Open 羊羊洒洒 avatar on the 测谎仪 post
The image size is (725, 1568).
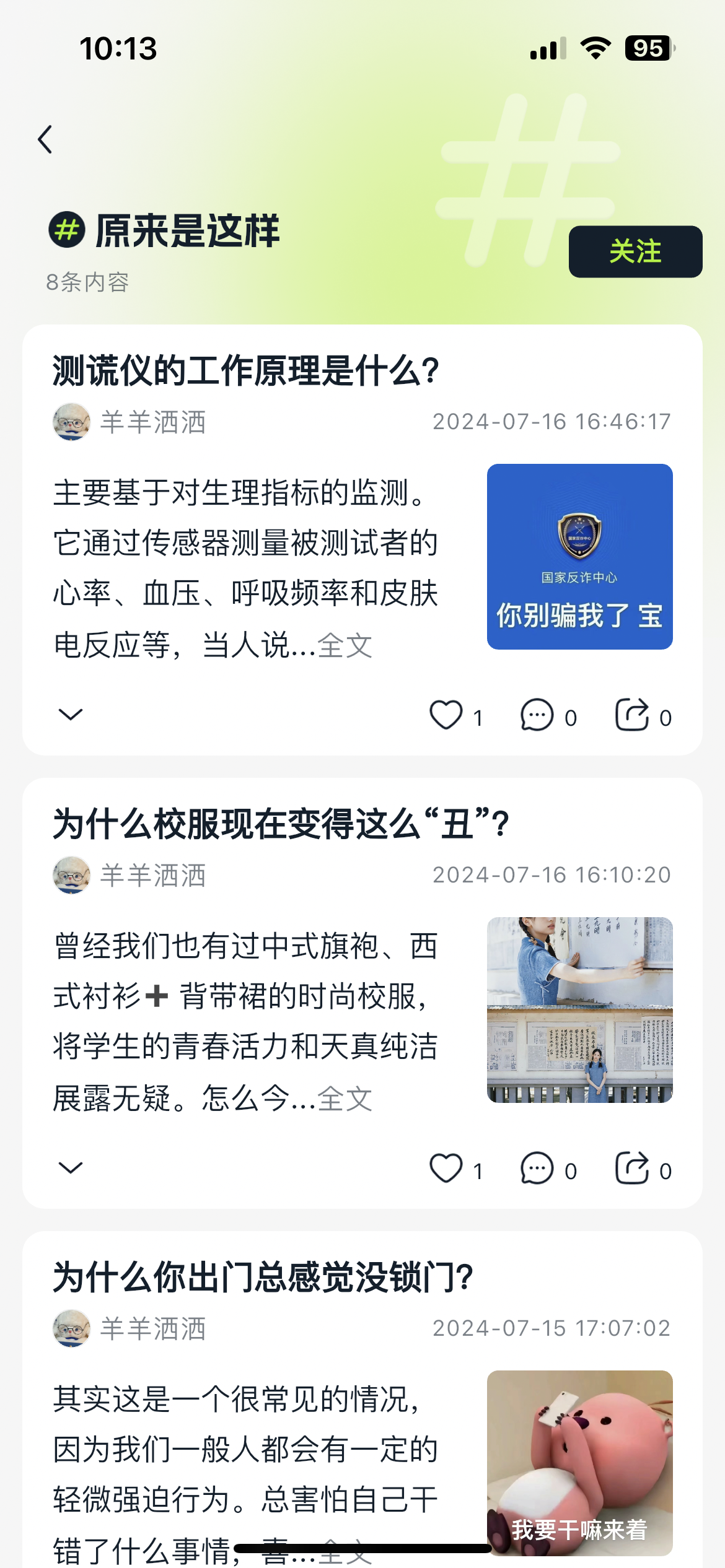[x=71, y=422]
